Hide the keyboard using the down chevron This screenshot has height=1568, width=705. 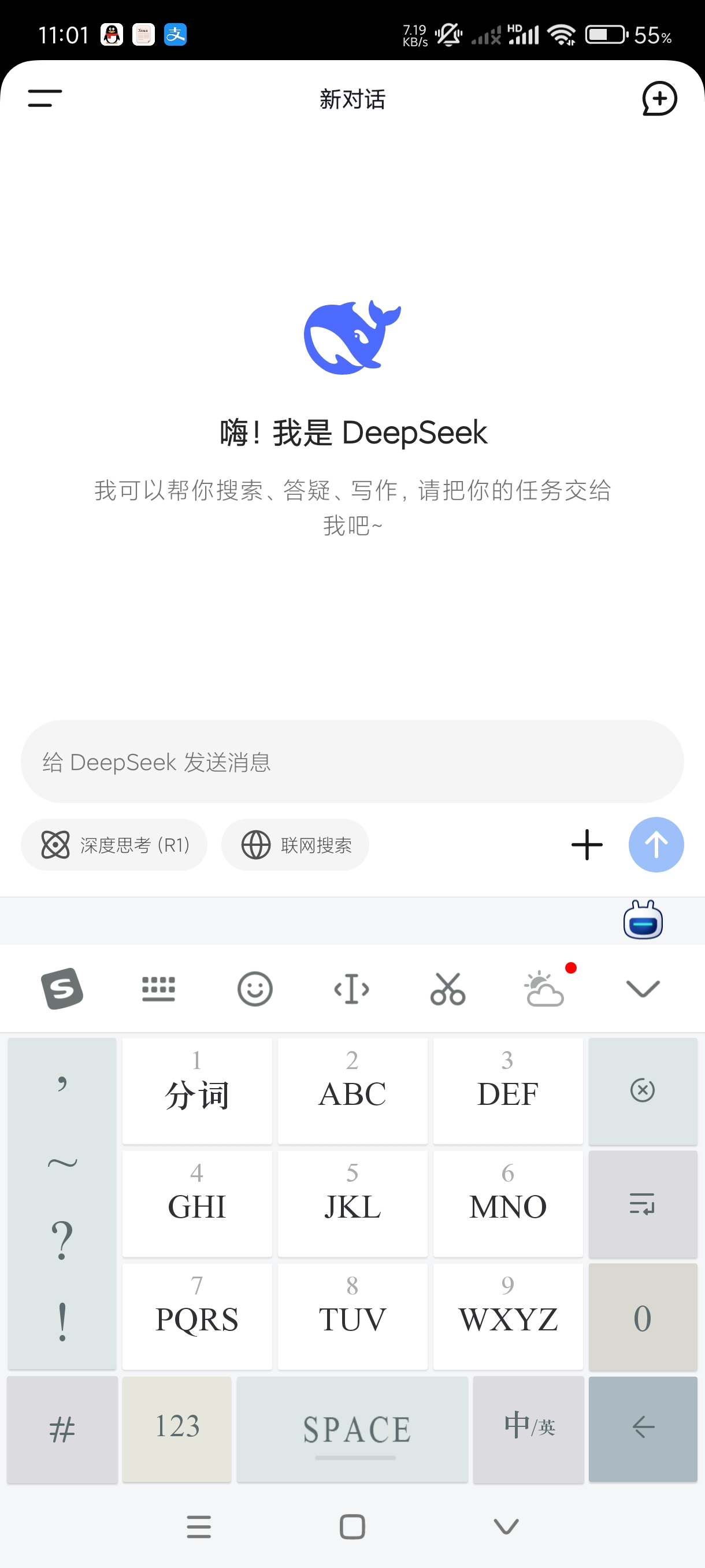click(643, 989)
